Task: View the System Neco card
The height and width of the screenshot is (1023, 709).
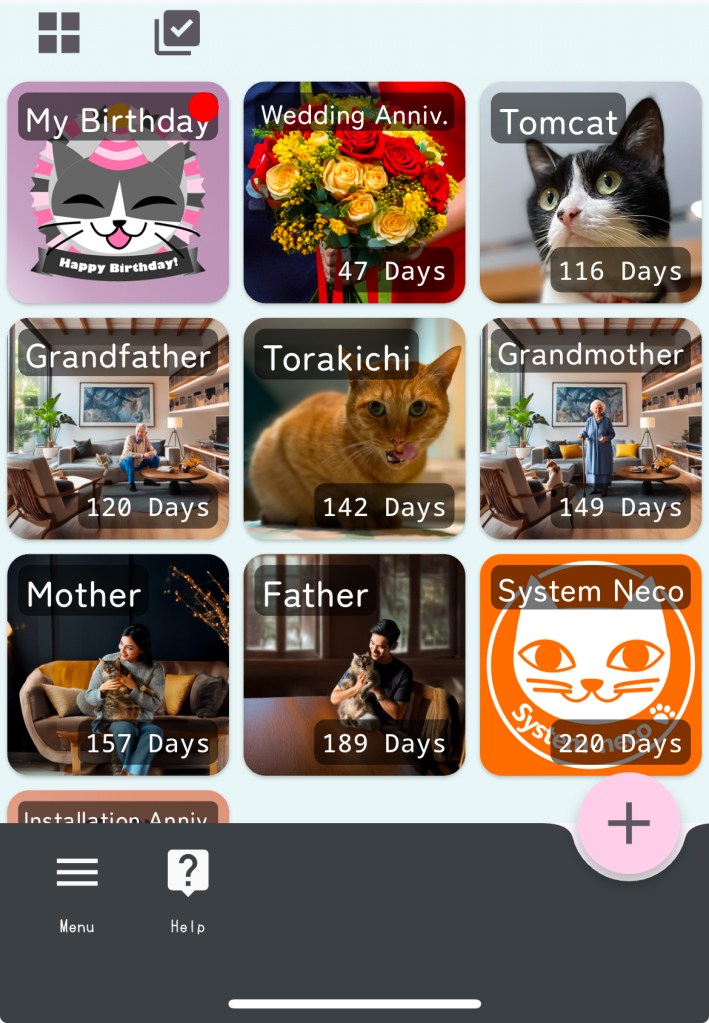Action: coord(590,664)
